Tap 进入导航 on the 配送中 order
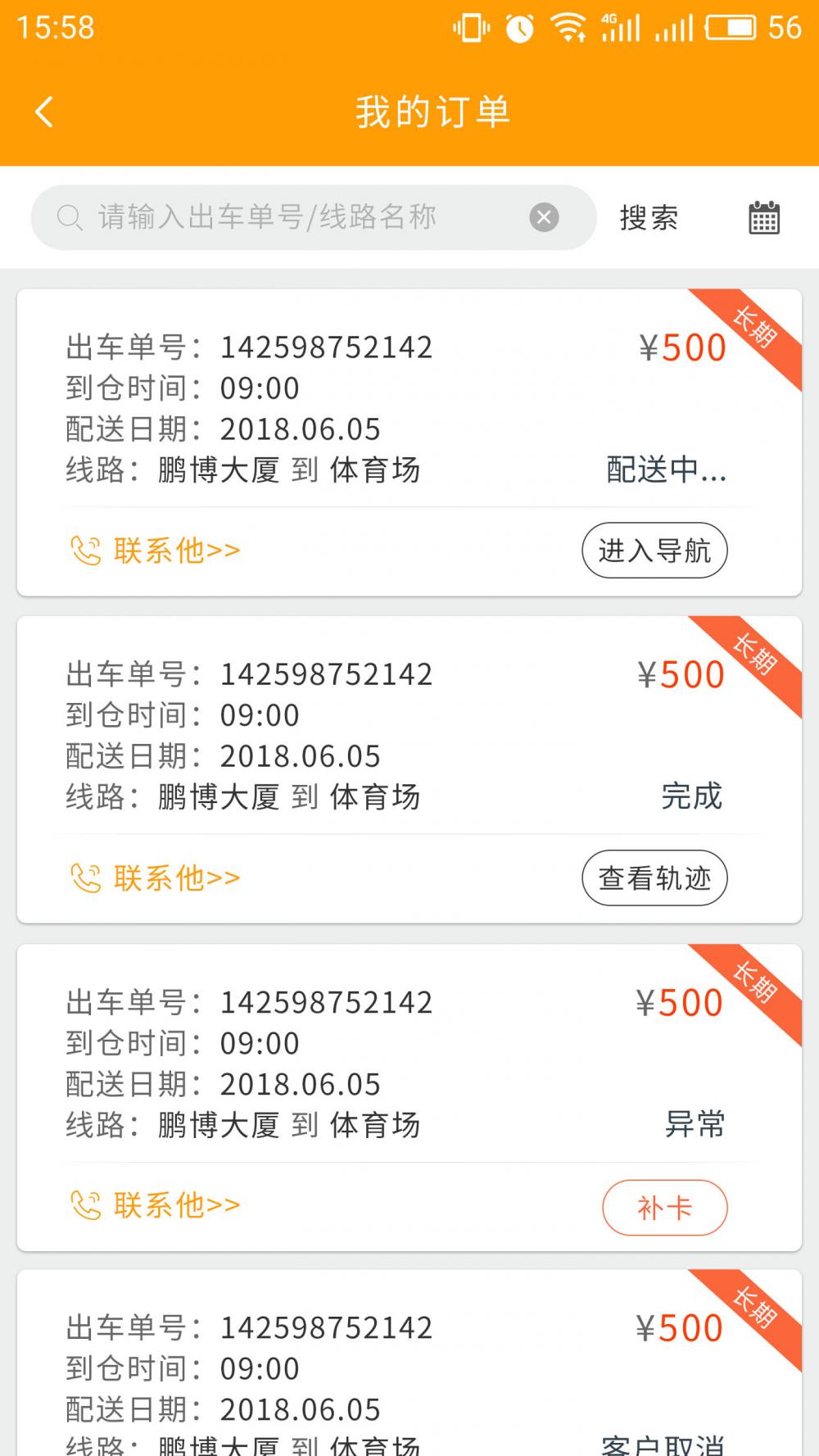Screen dimensions: 819x1456 click(654, 550)
